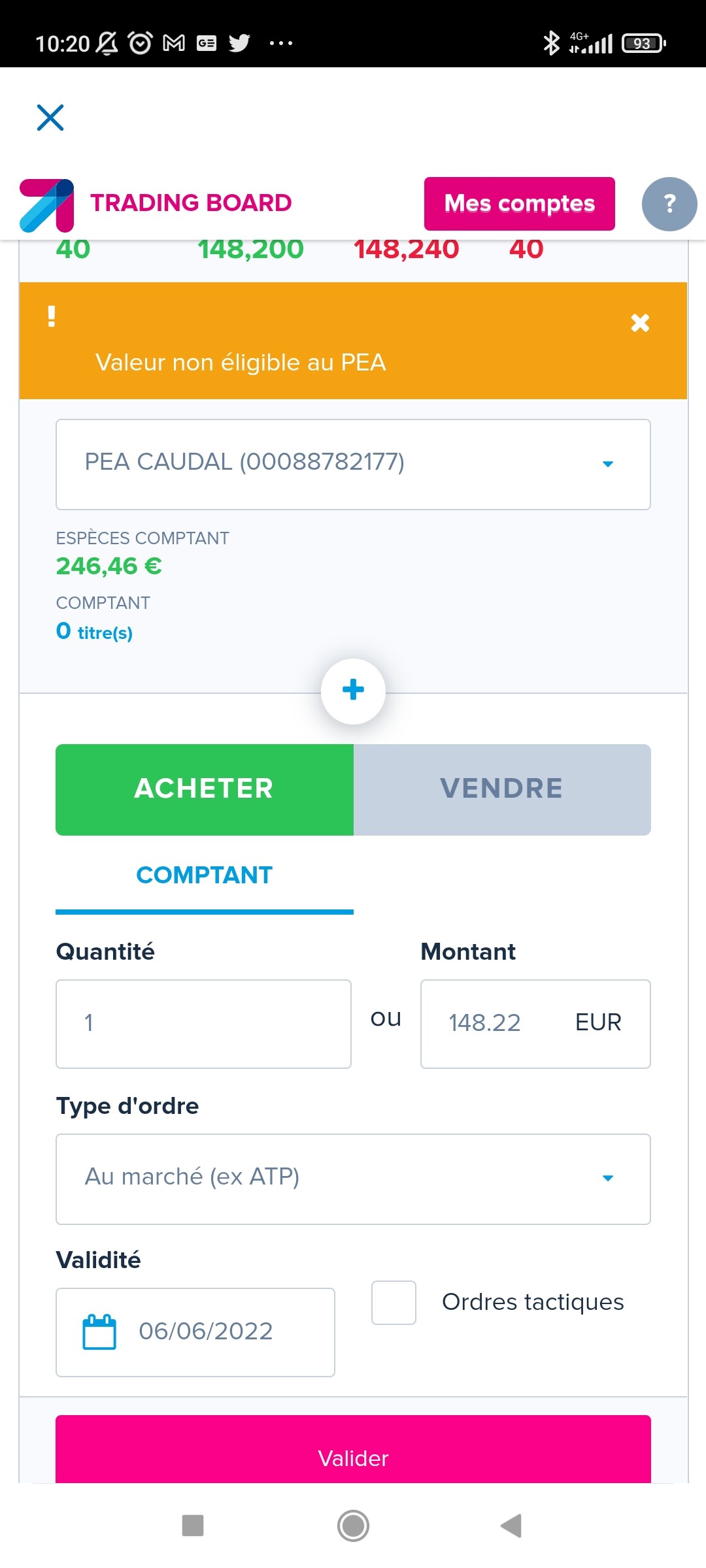Go to the home screen
Screen dimensions: 706x1568
(x=353, y=1526)
